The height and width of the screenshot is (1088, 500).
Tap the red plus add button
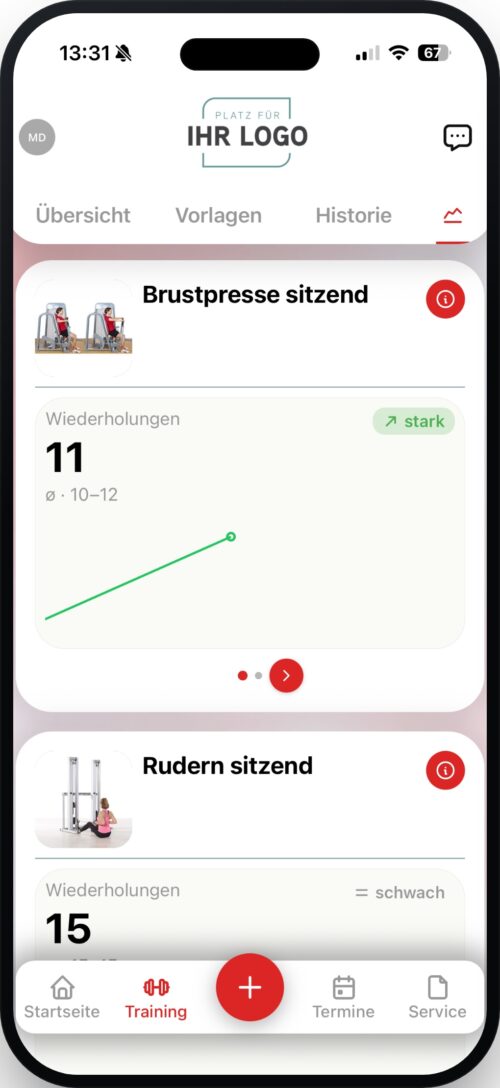(250, 987)
